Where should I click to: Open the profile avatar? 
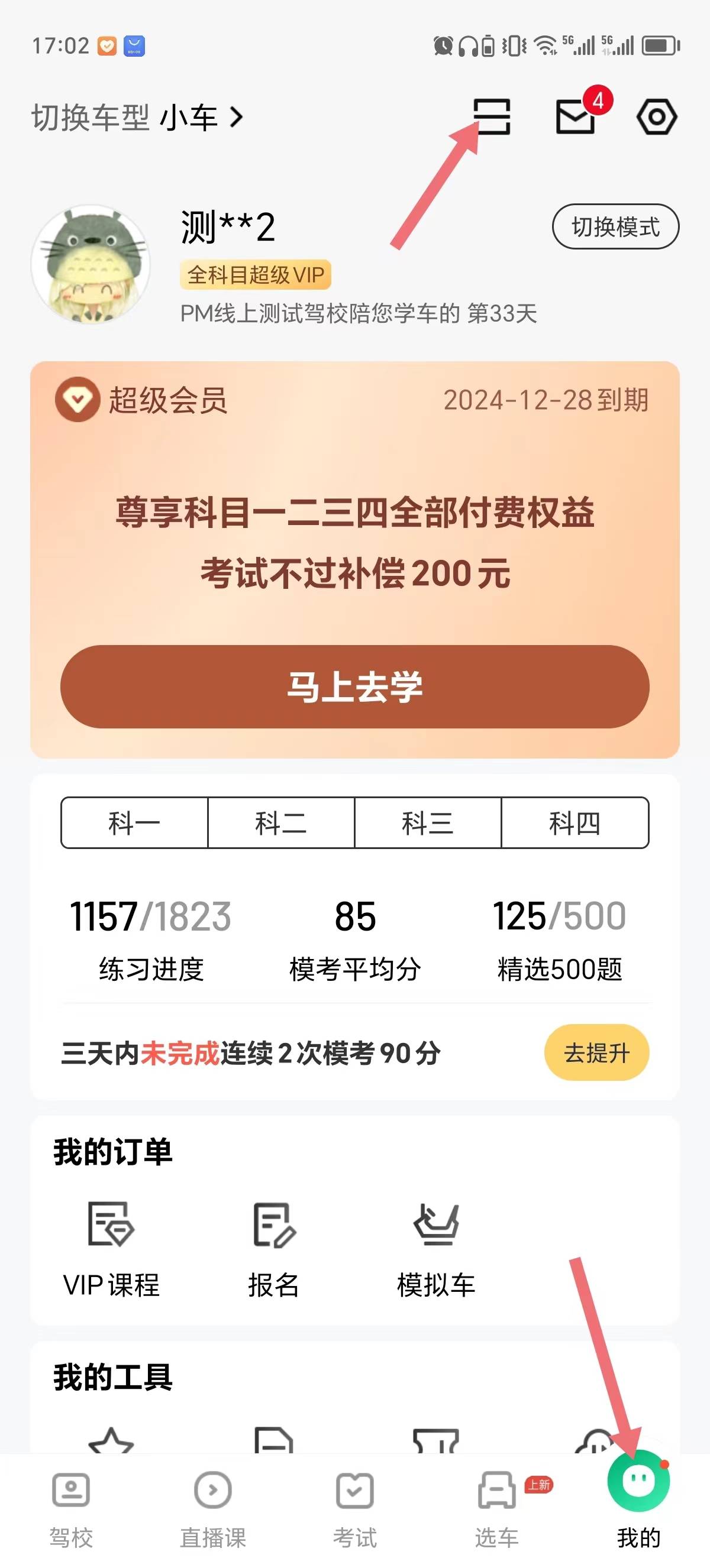(x=91, y=264)
